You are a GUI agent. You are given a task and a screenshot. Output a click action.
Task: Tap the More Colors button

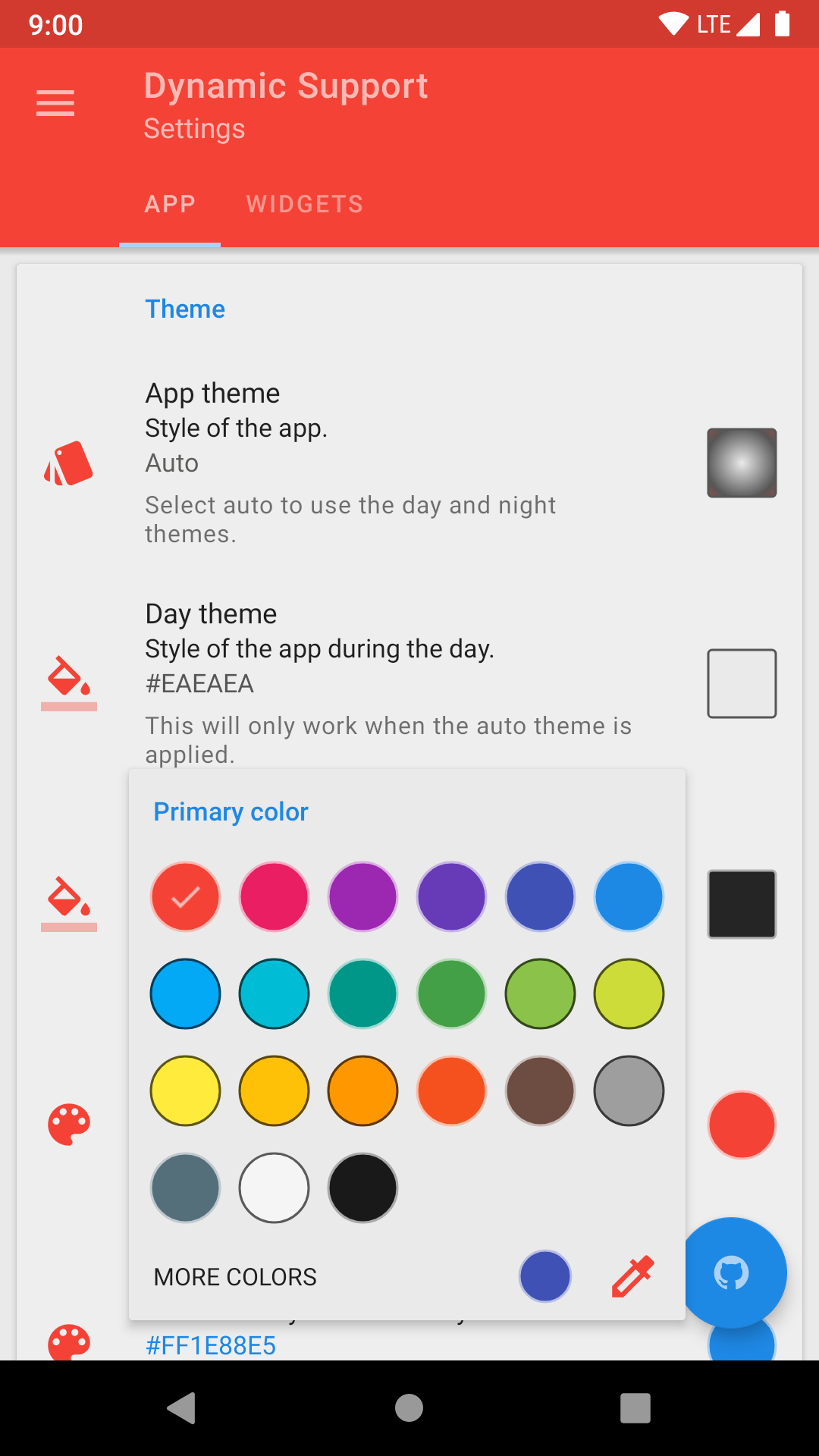(x=235, y=1277)
